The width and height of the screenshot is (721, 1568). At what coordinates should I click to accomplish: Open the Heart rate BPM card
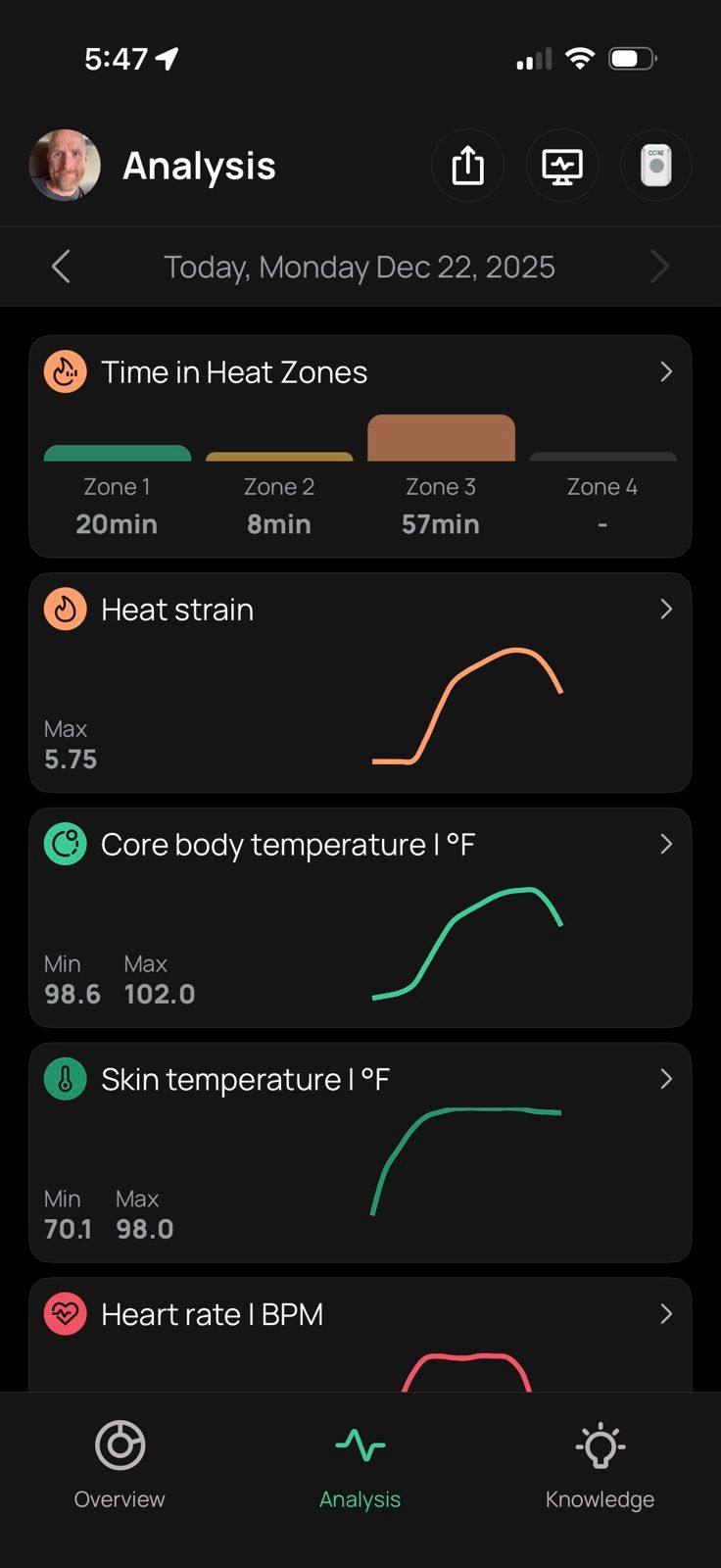360,1333
